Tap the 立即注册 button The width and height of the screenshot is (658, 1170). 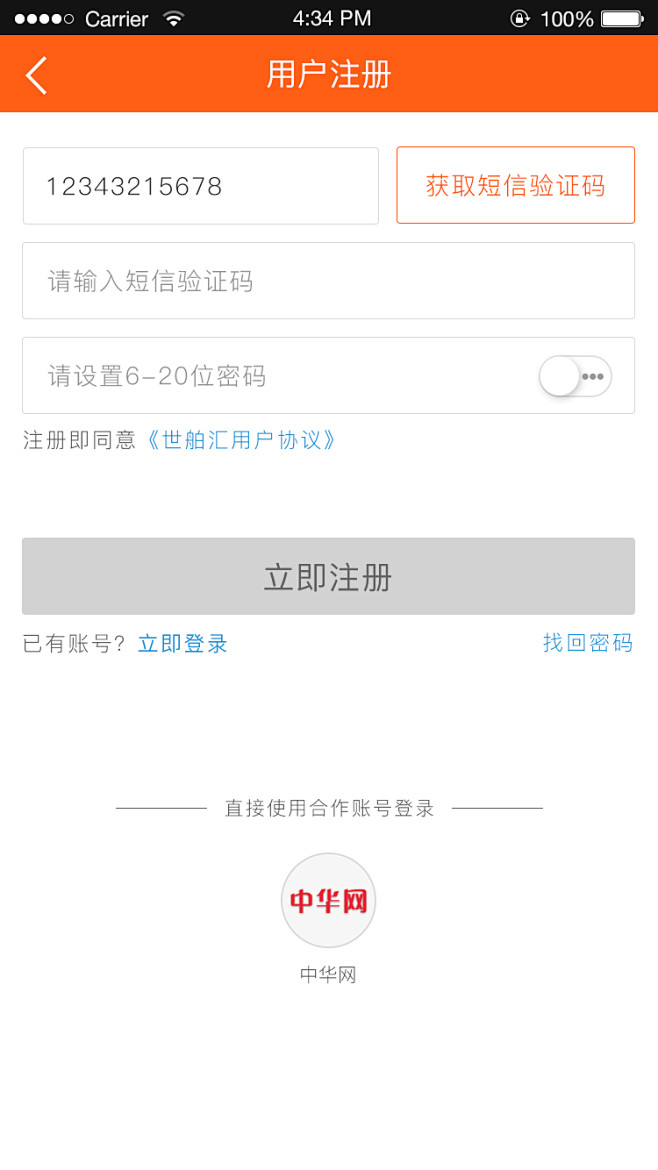(x=328, y=576)
